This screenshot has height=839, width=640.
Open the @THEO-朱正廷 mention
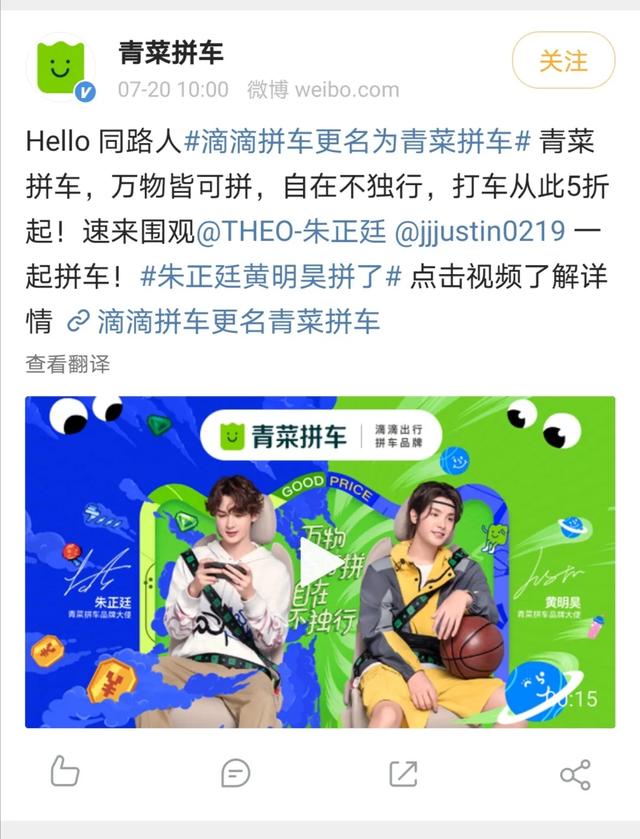tap(291, 232)
